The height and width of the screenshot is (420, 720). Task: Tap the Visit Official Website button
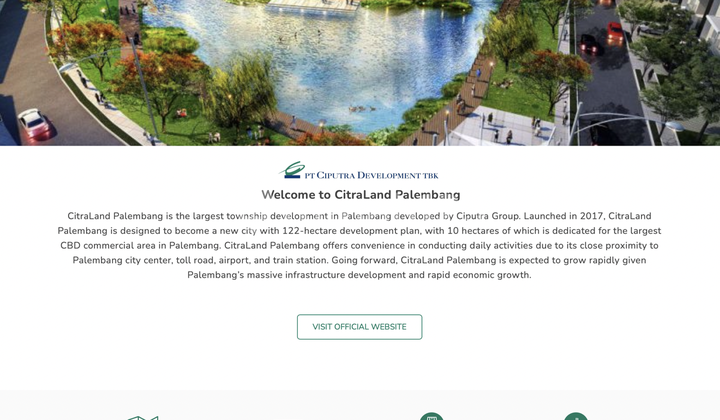click(x=359, y=327)
